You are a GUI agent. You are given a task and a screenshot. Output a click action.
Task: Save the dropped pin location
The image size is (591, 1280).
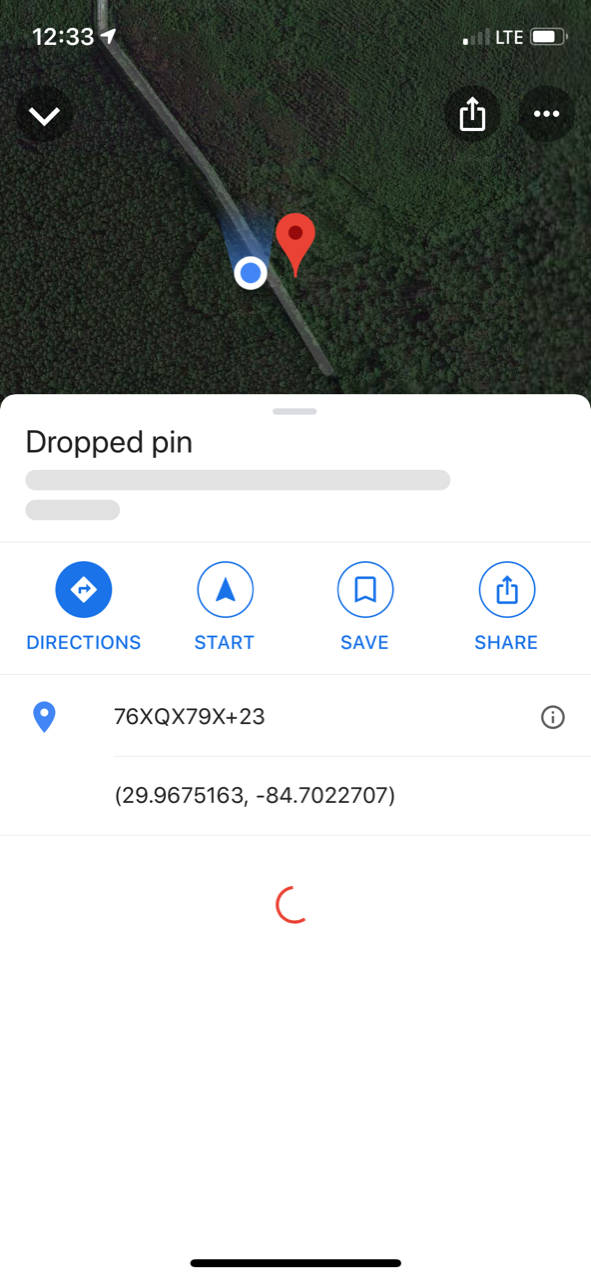click(x=365, y=607)
